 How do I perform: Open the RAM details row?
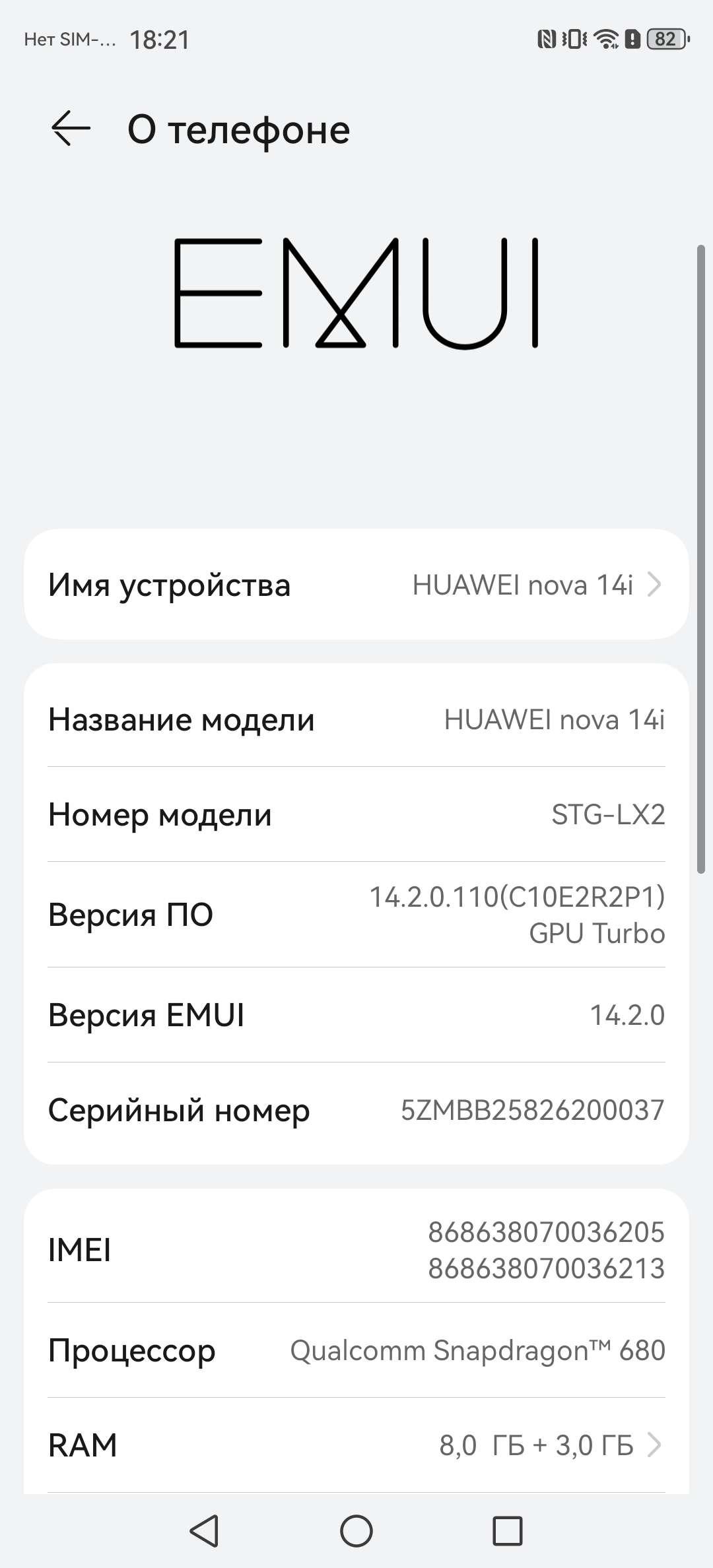(x=356, y=1445)
